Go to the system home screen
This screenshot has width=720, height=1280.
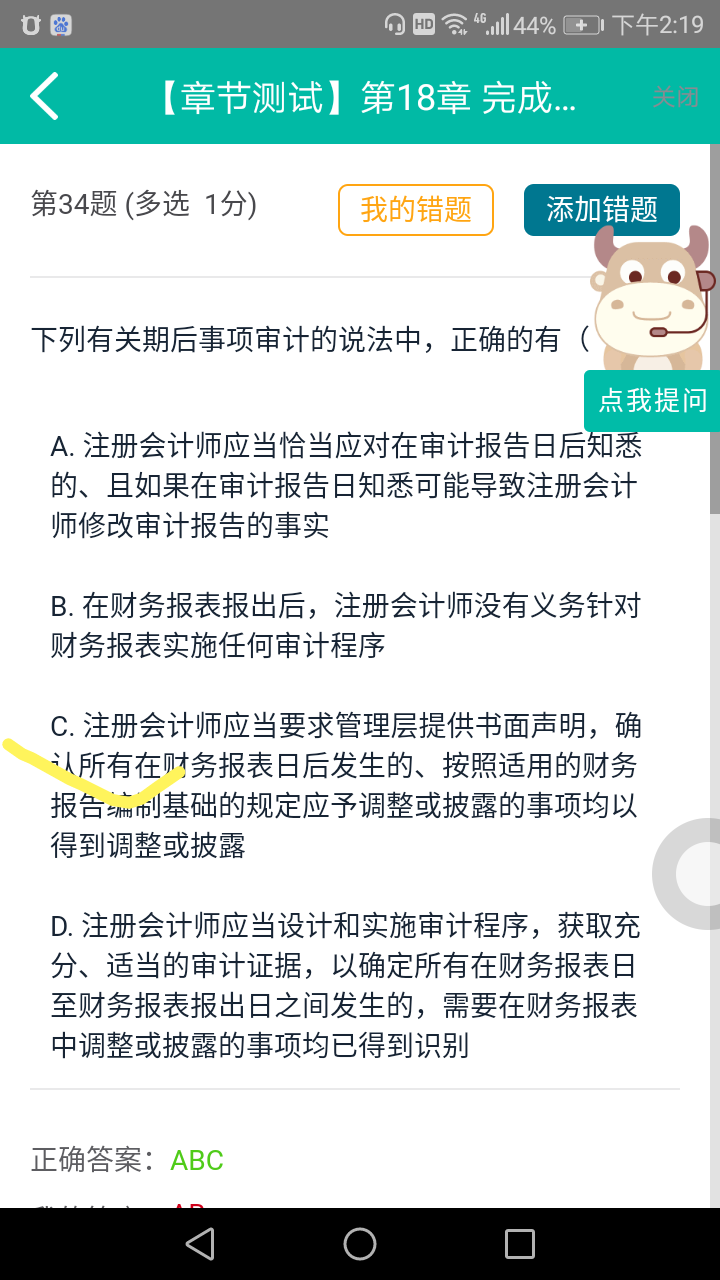pyautogui.click(x=360, y=1244)
